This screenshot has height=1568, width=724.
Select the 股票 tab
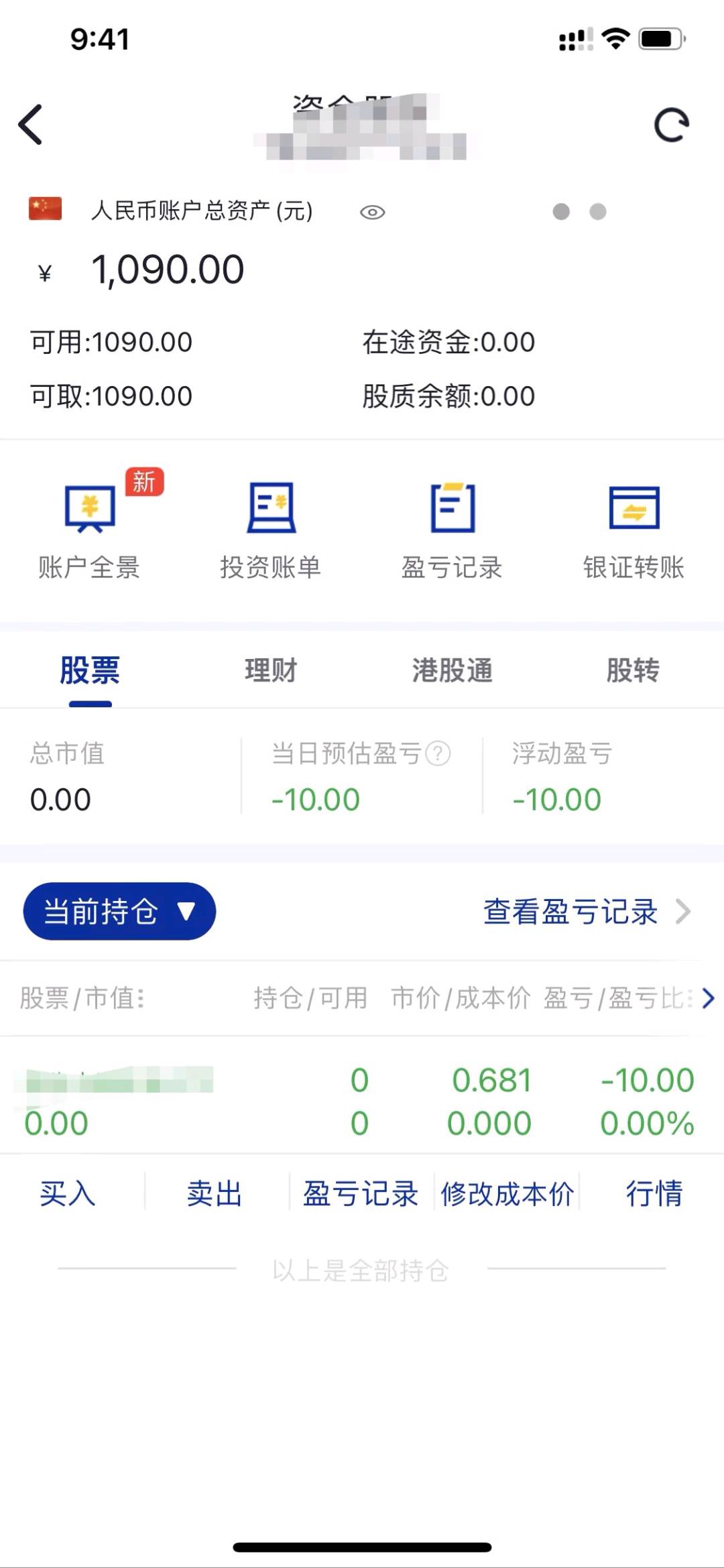pos(90,670)
